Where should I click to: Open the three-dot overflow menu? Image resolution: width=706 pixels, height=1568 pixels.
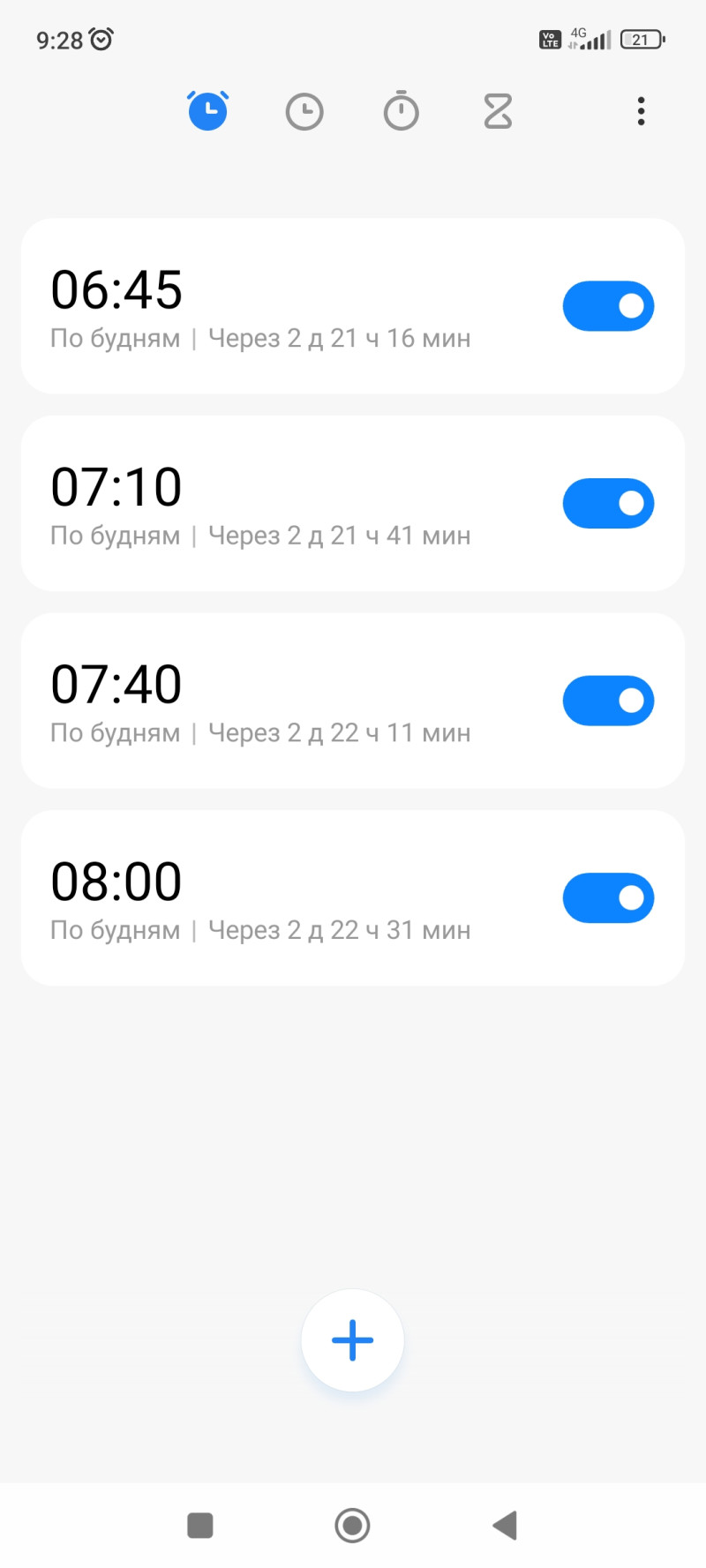click(x=642, y=112)
